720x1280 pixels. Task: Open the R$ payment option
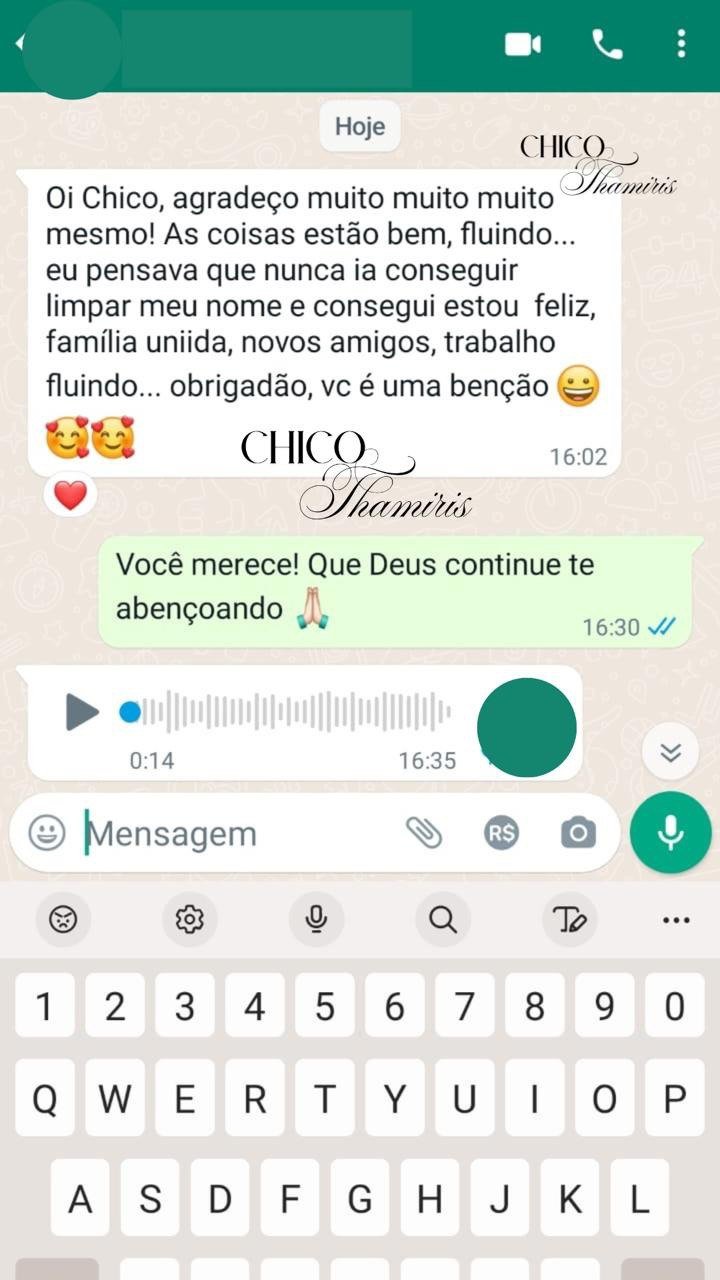pos(501,832)
